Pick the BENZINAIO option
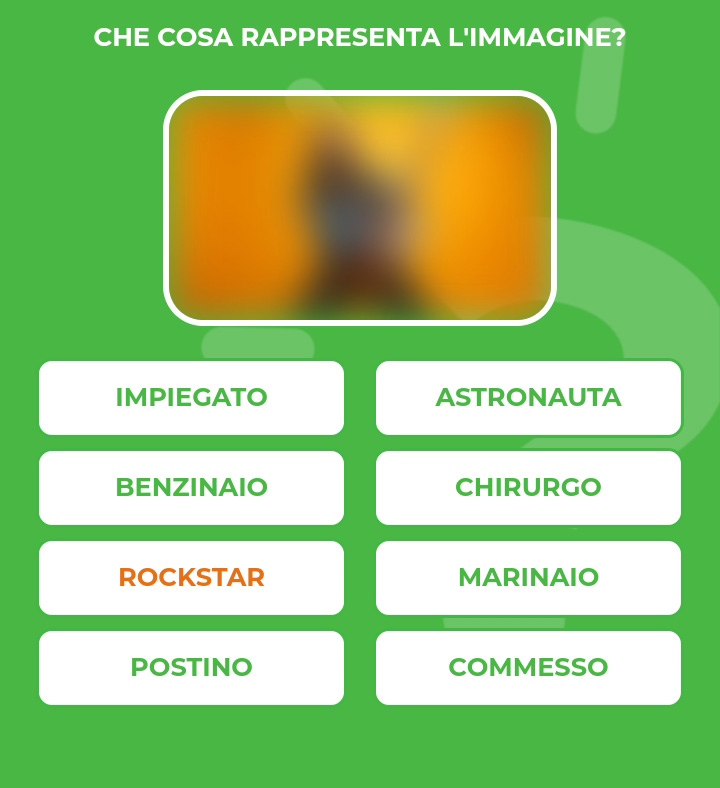This screenshot has width=720, height=788. [191, 488]
